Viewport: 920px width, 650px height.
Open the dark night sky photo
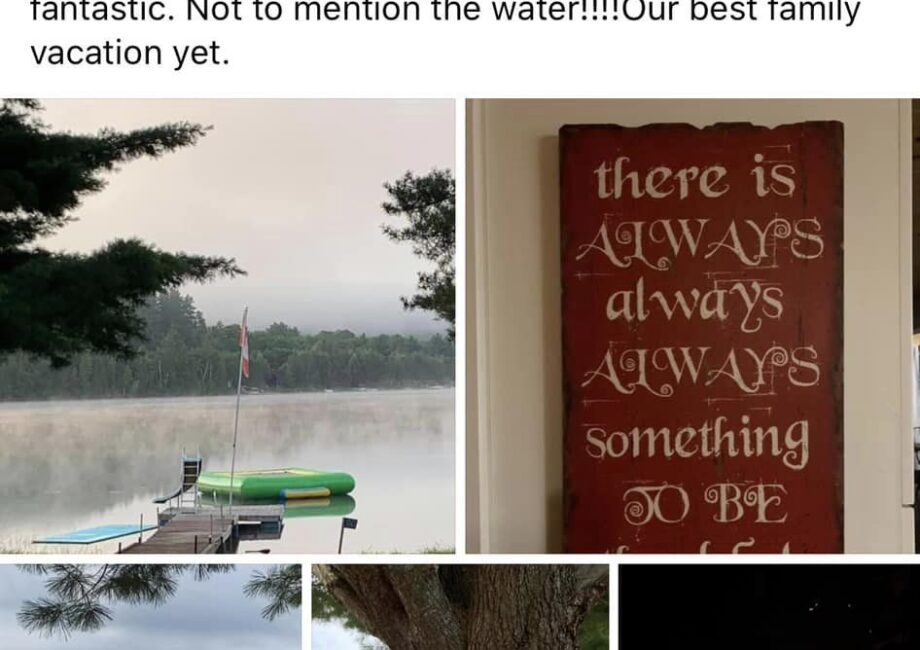[768, 607]
